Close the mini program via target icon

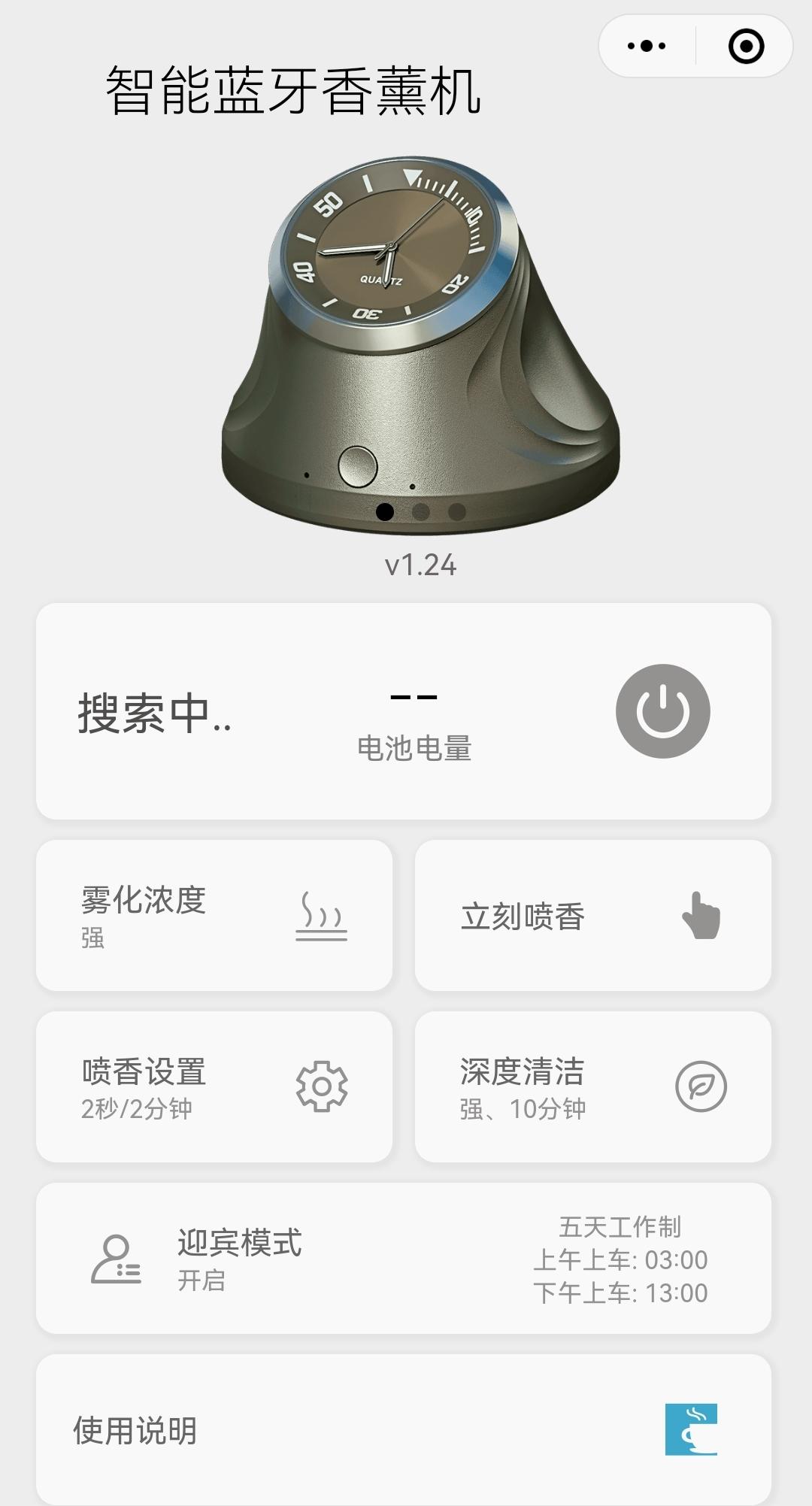point(746,46)
